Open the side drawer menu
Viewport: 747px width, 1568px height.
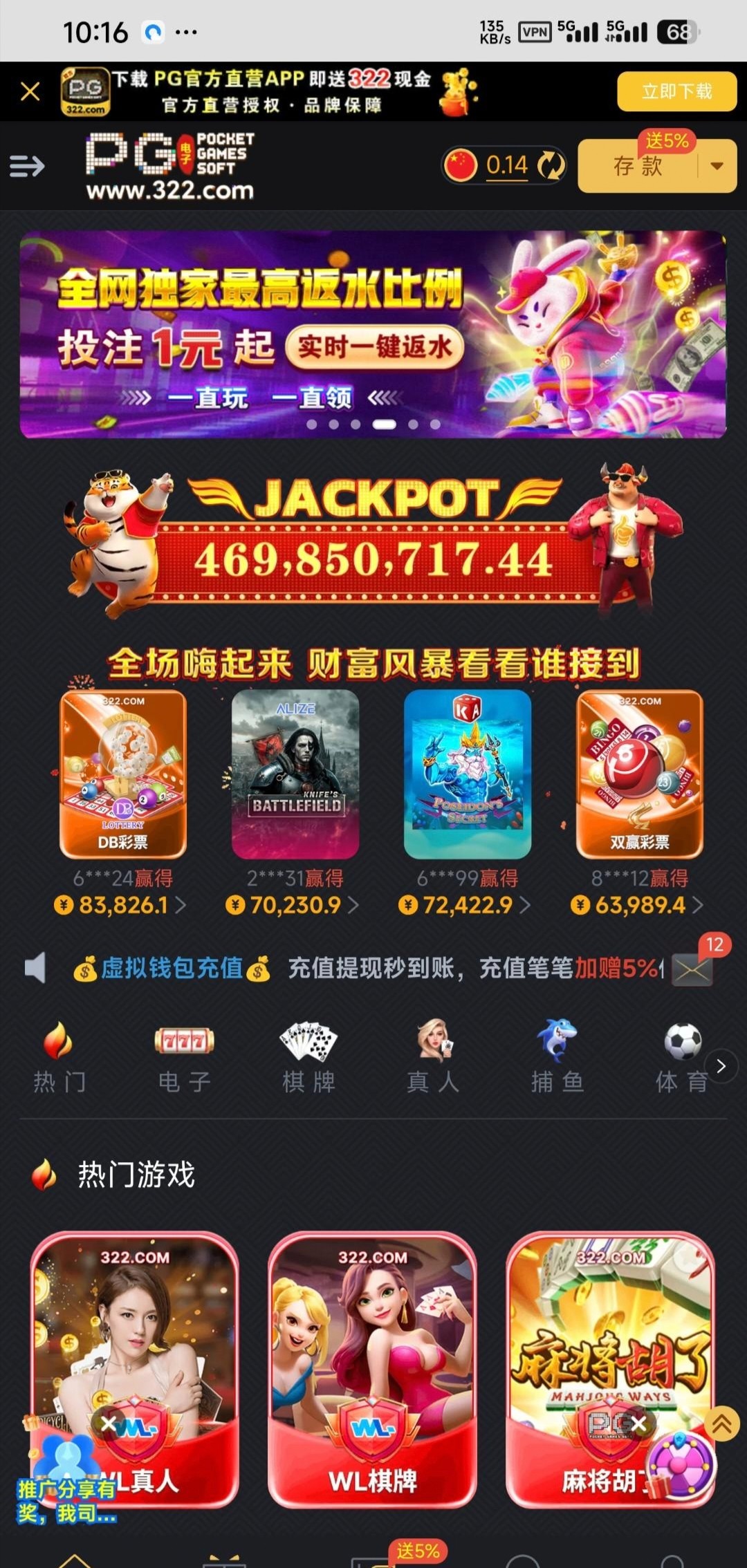click(x=28, y=166)
